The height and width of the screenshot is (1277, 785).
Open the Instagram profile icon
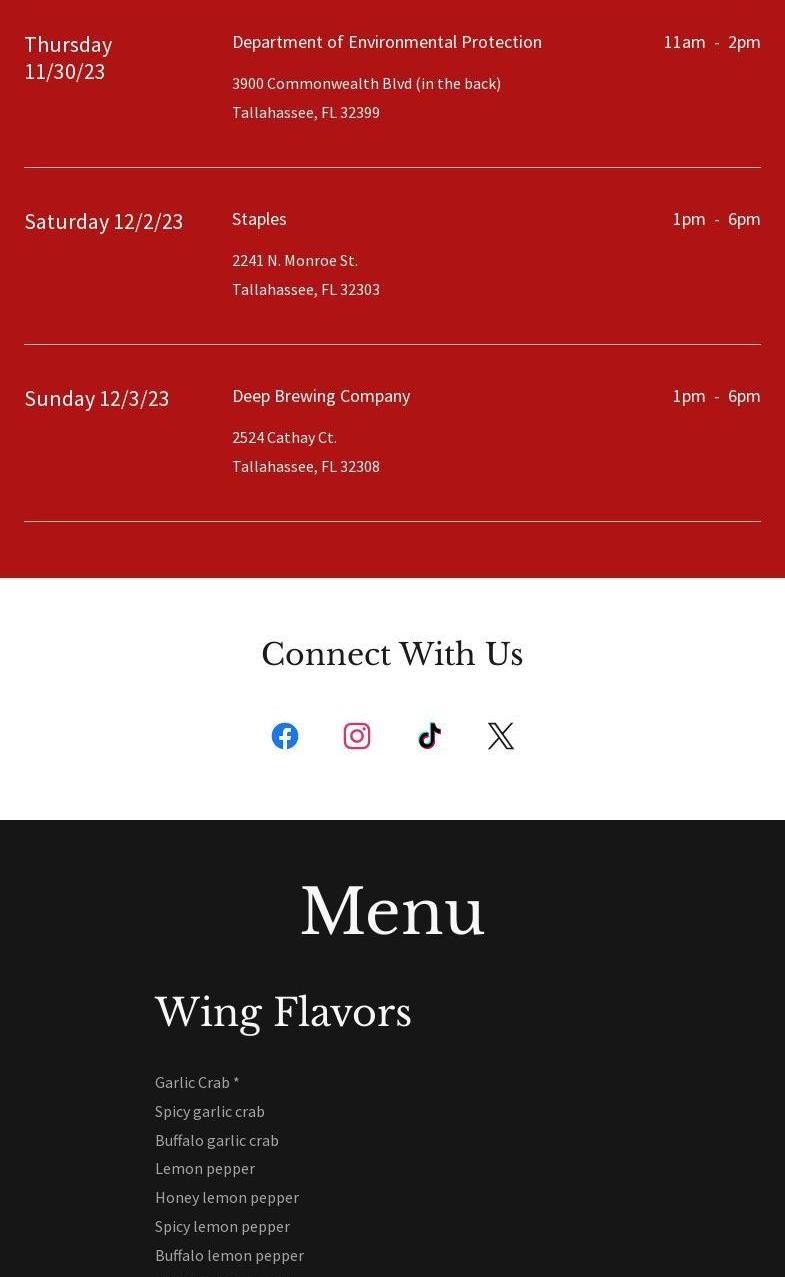click(357, 736)
